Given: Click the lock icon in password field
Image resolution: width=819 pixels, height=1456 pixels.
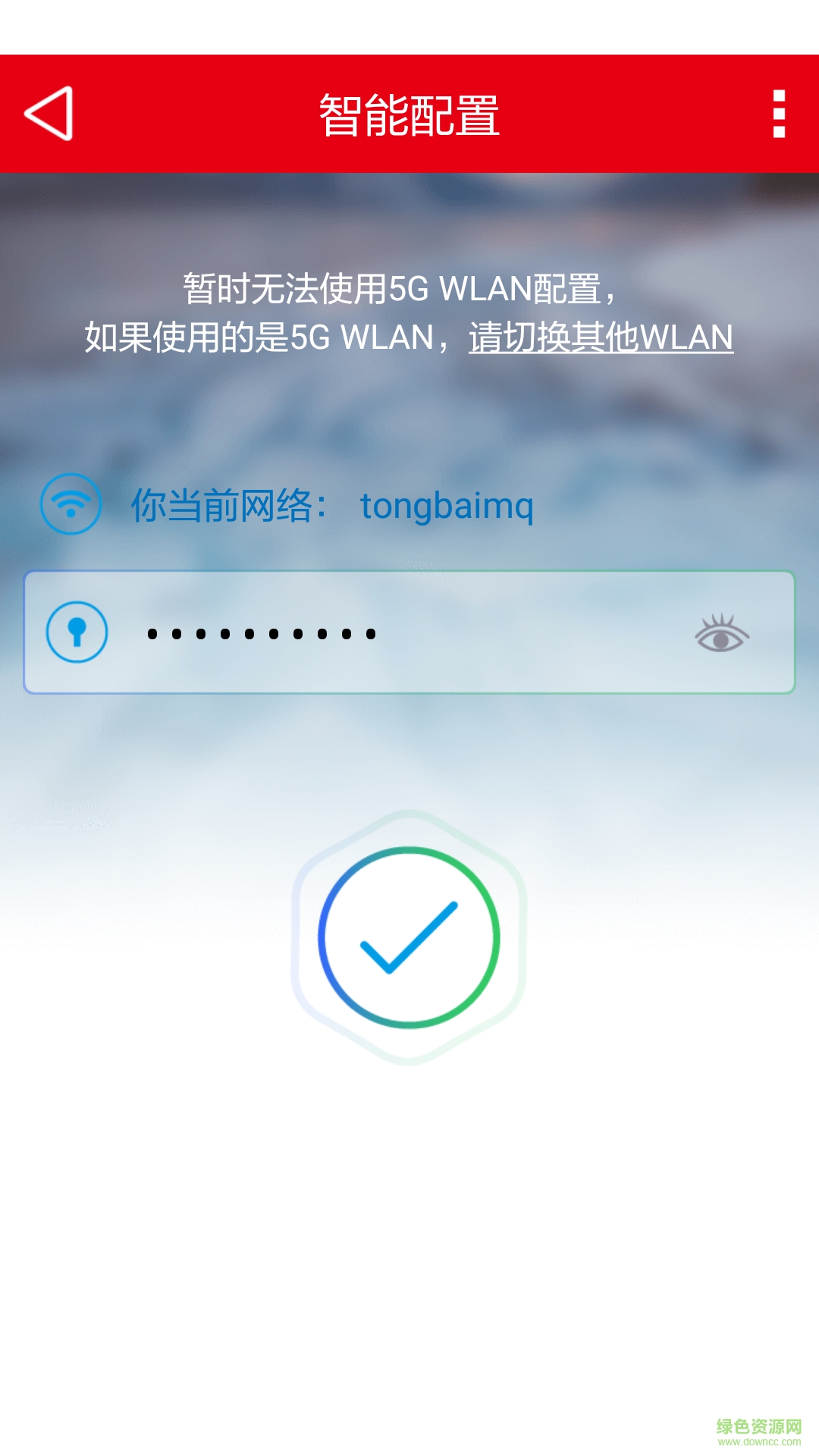Looking at the screenshot, I should (78, 632).
